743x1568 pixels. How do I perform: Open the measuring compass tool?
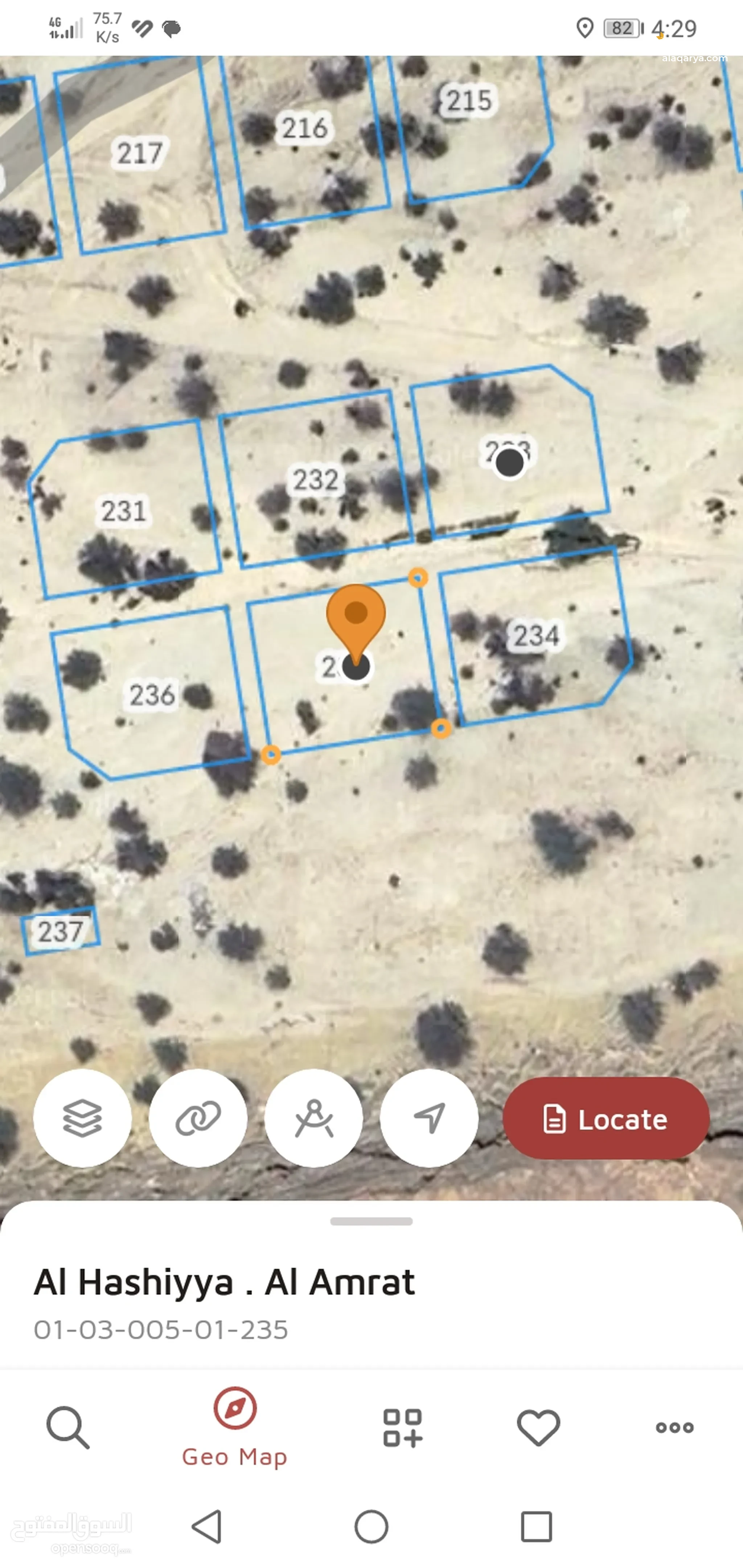pyautogui.click(x=314, y=1118)
